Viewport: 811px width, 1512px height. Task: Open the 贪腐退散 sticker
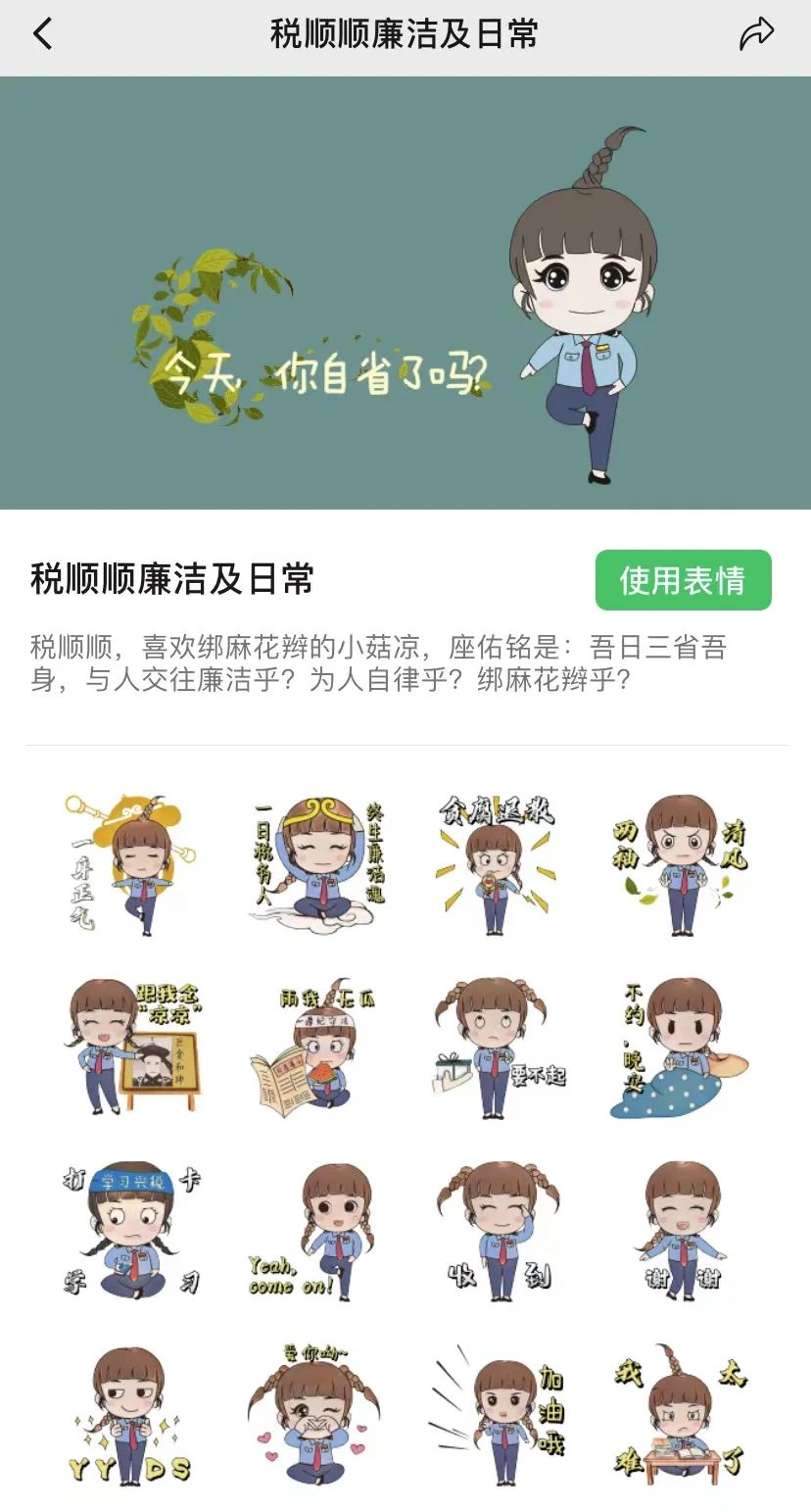[x=497, y=864]
